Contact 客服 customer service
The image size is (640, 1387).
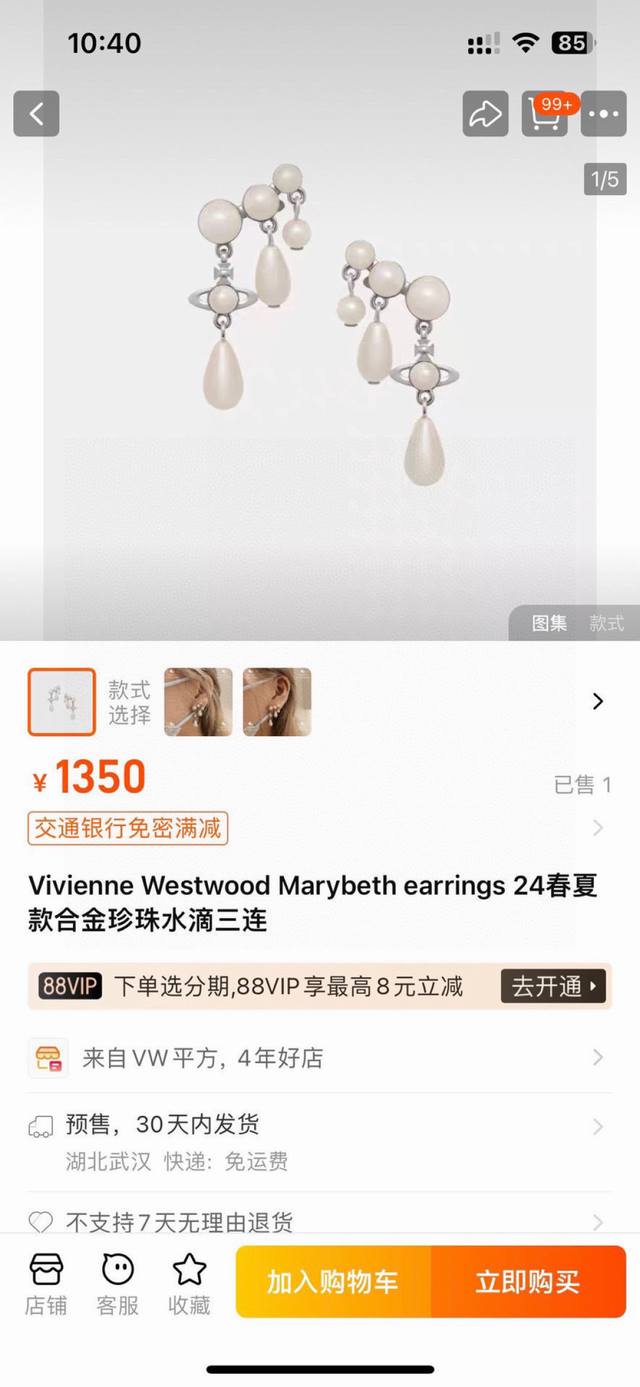coord(118,1283)
